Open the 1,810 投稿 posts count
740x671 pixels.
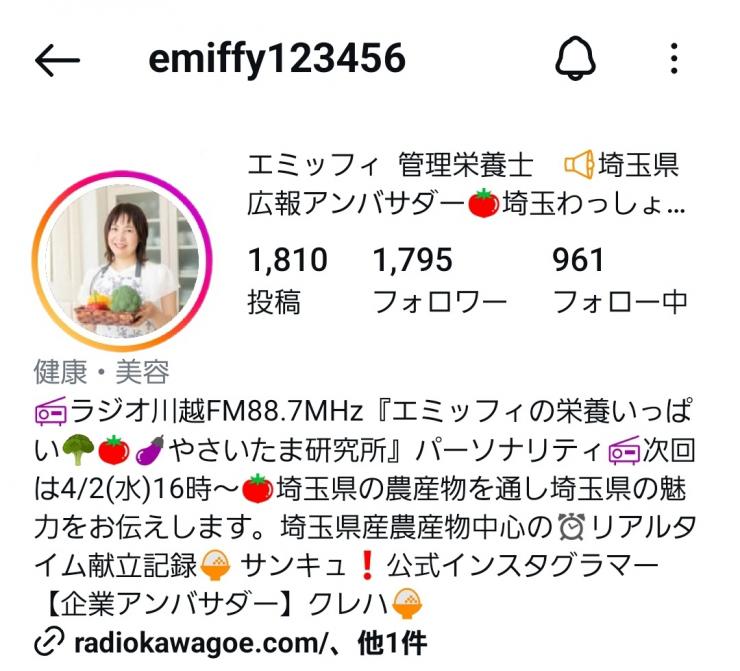pyautogui.click(x=287, y=280)
